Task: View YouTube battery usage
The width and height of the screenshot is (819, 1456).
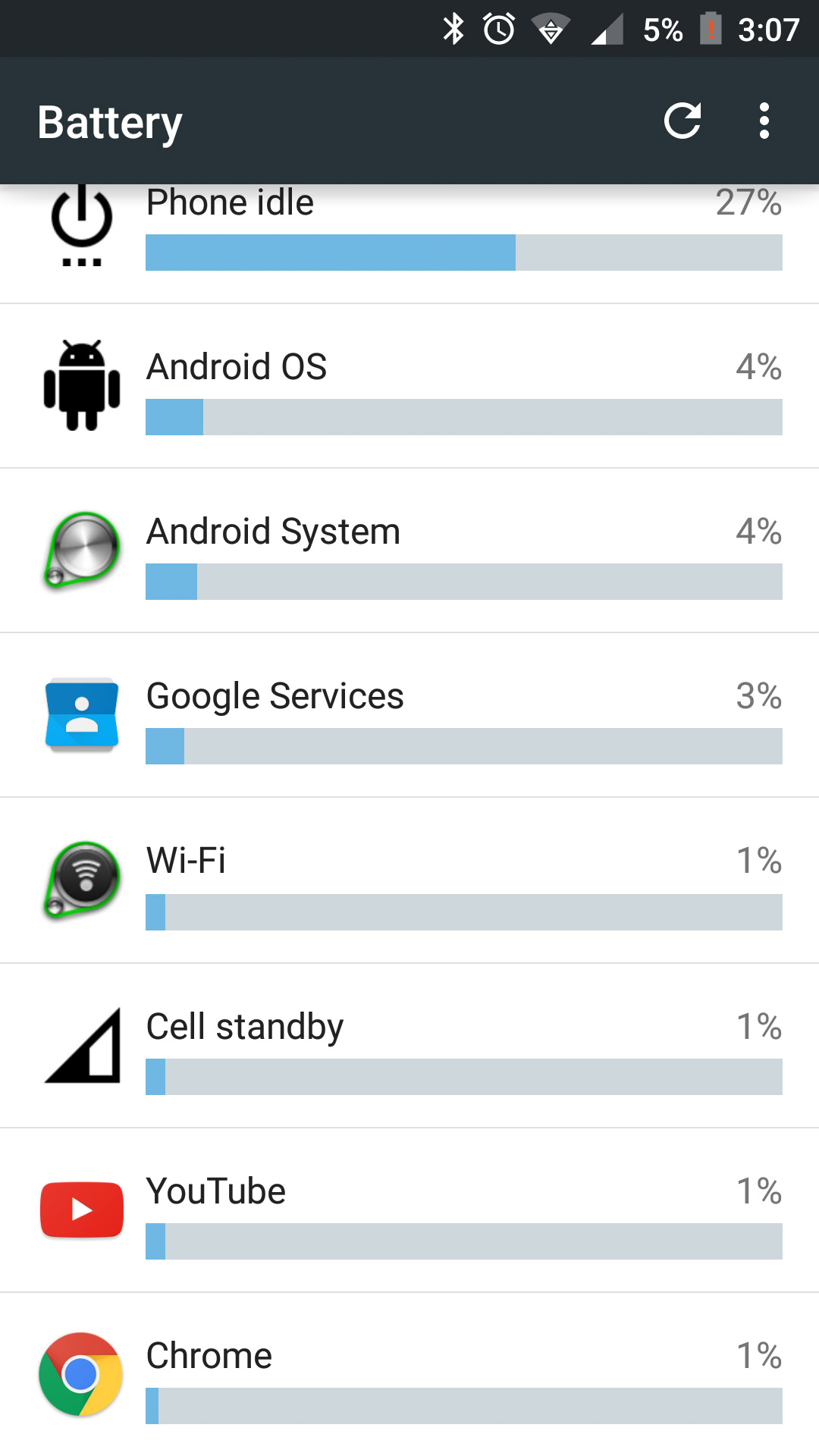Action: click(409, 1211)
